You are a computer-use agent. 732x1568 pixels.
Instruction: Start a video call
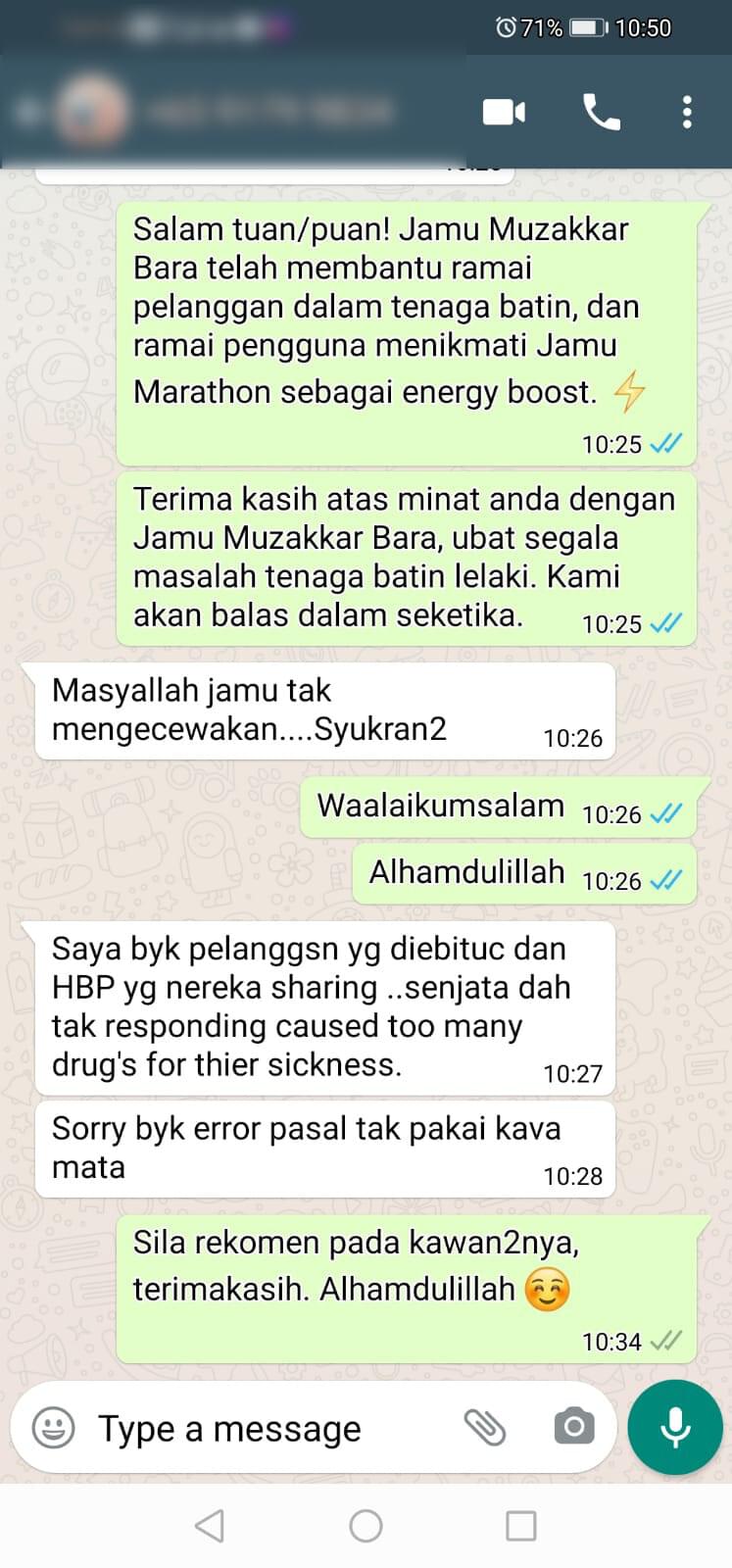click(x=504, y=112)
